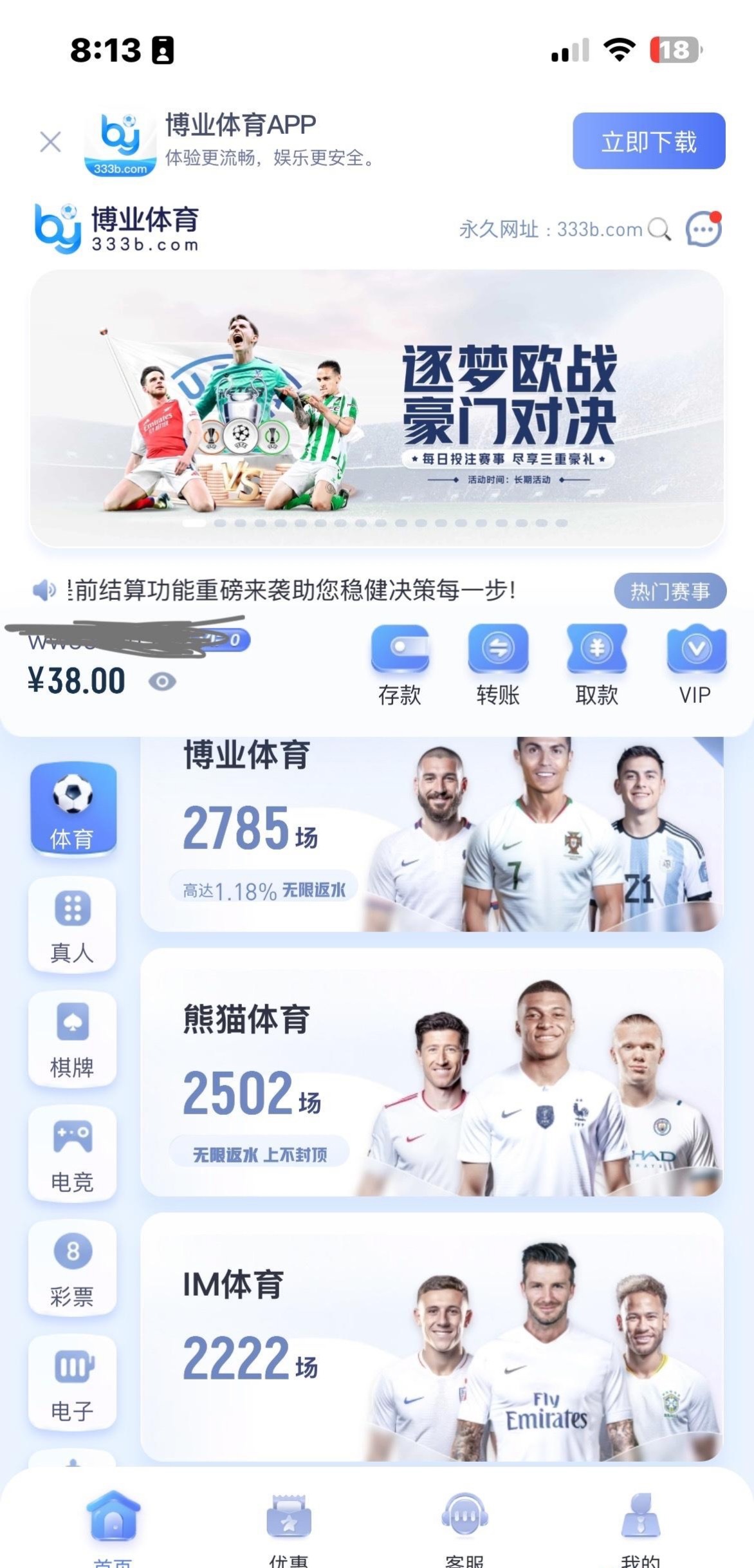Open the search magnifier icon

[659, 229]
